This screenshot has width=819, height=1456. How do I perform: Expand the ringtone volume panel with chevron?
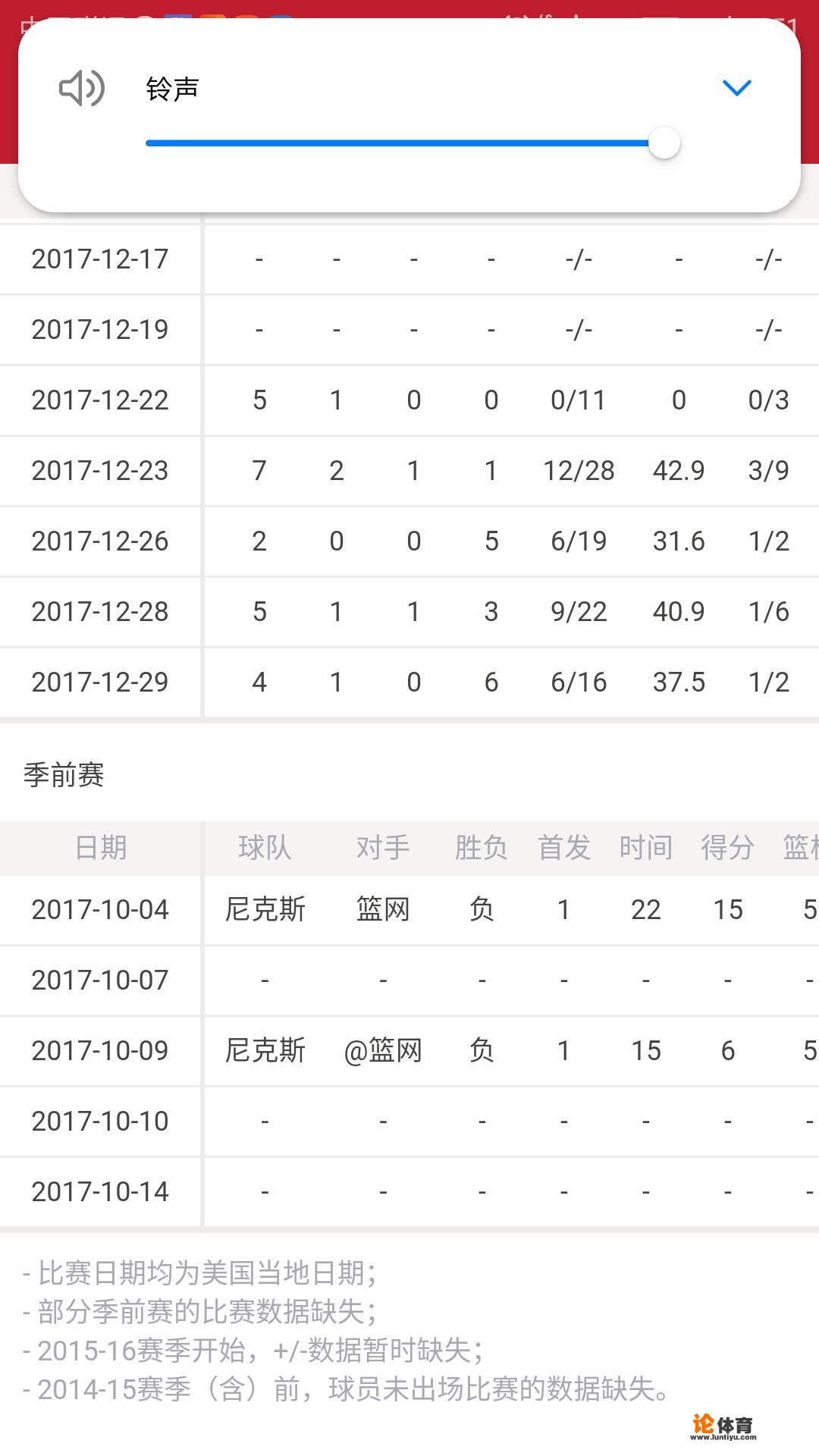tap(736, 87)
